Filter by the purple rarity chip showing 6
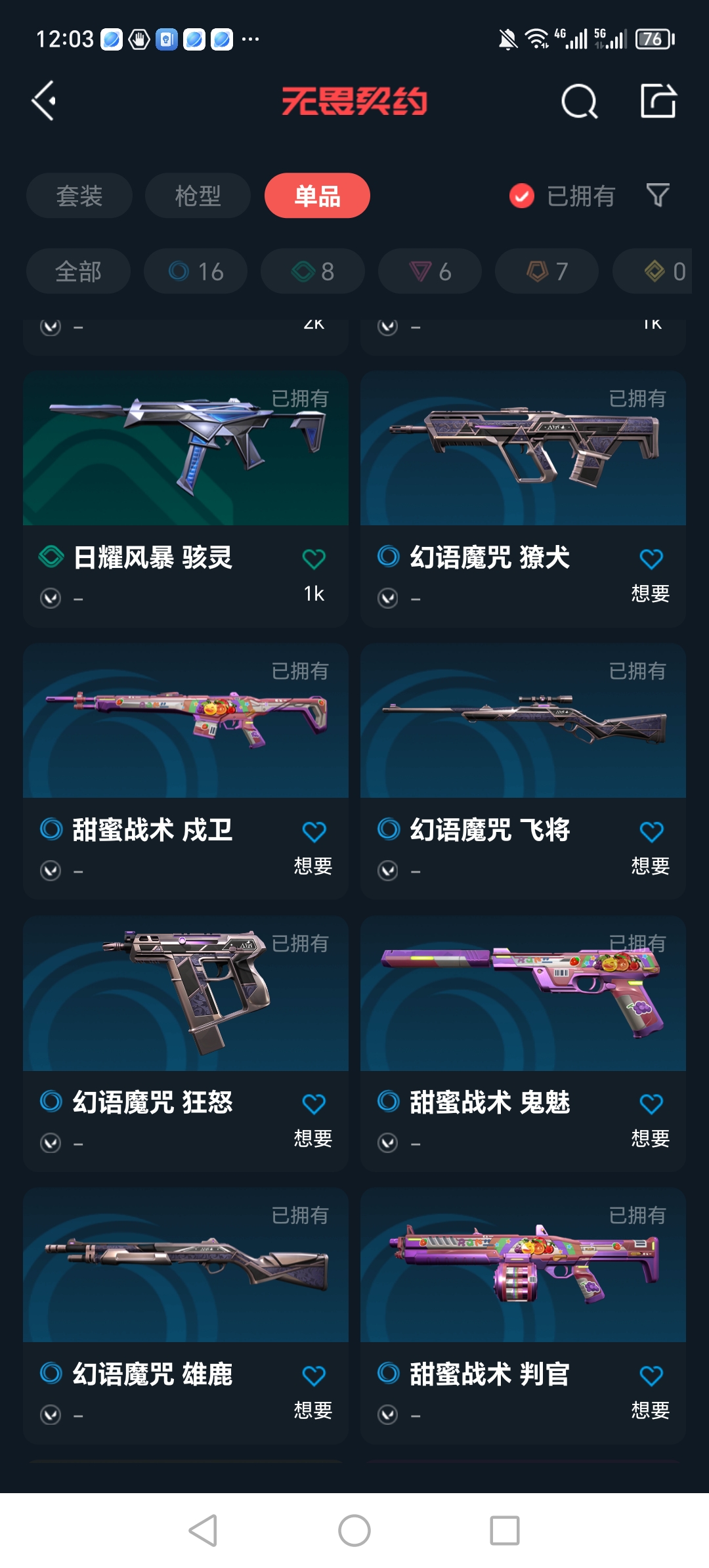 (429, 271)
